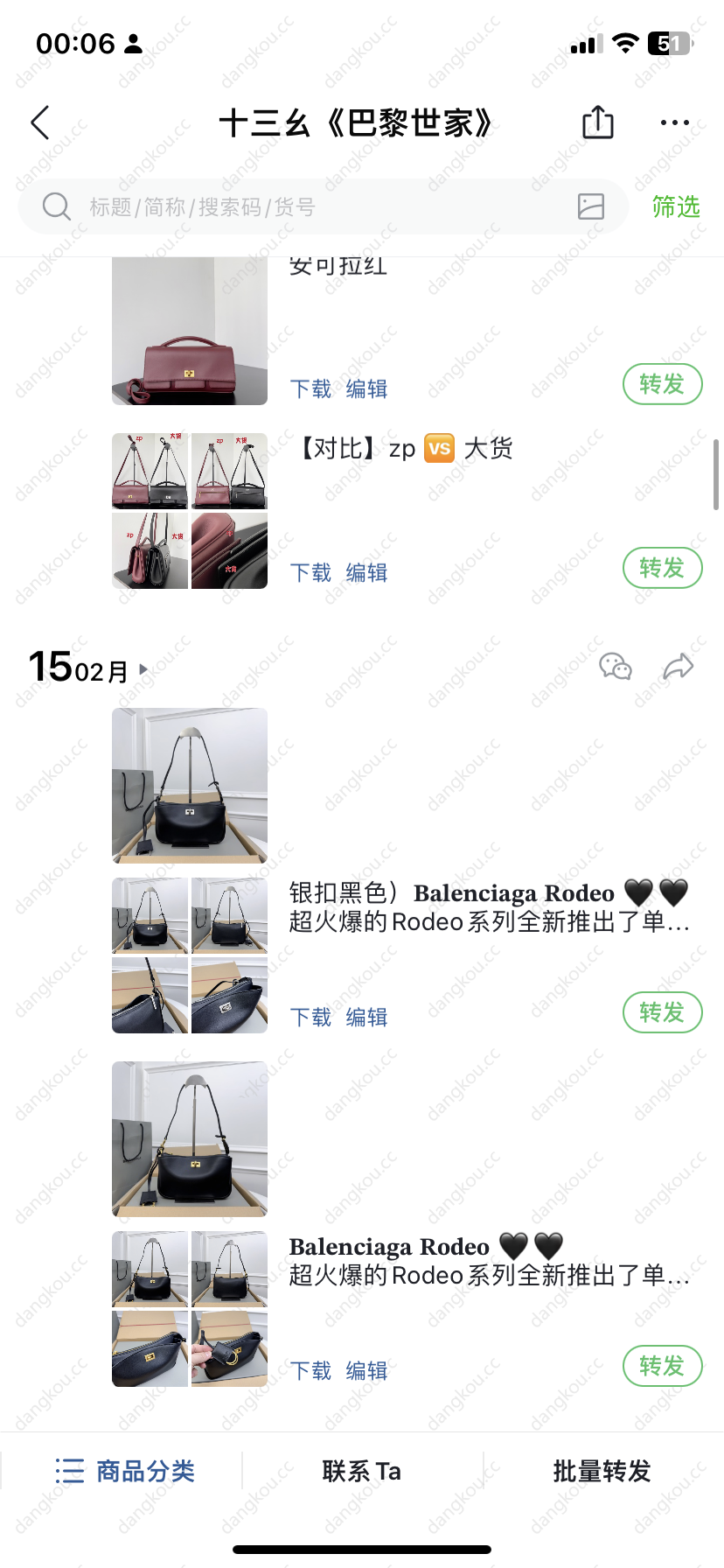724x1568 pixels.
Task: Download the 银扣黑色 Balenciaga Rodeo post
Action: [x=310, y=1018]
